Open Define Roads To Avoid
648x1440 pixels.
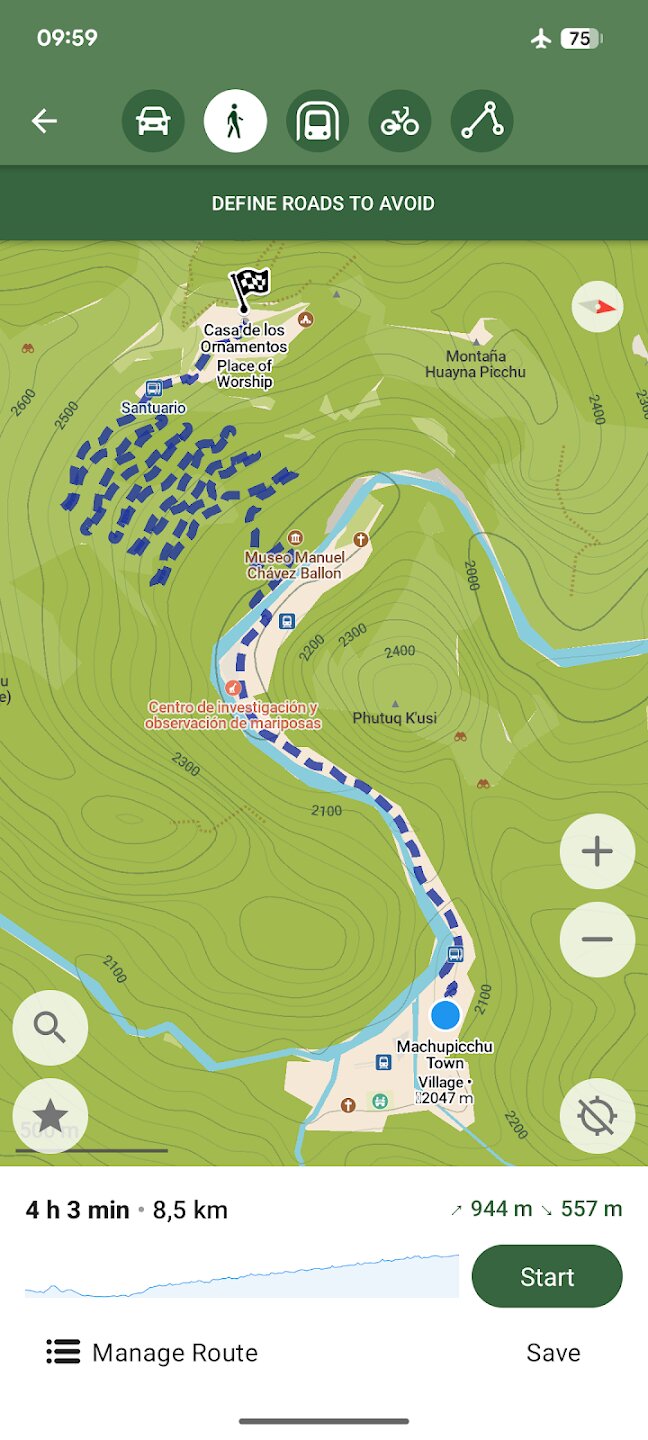coord(323,203)
